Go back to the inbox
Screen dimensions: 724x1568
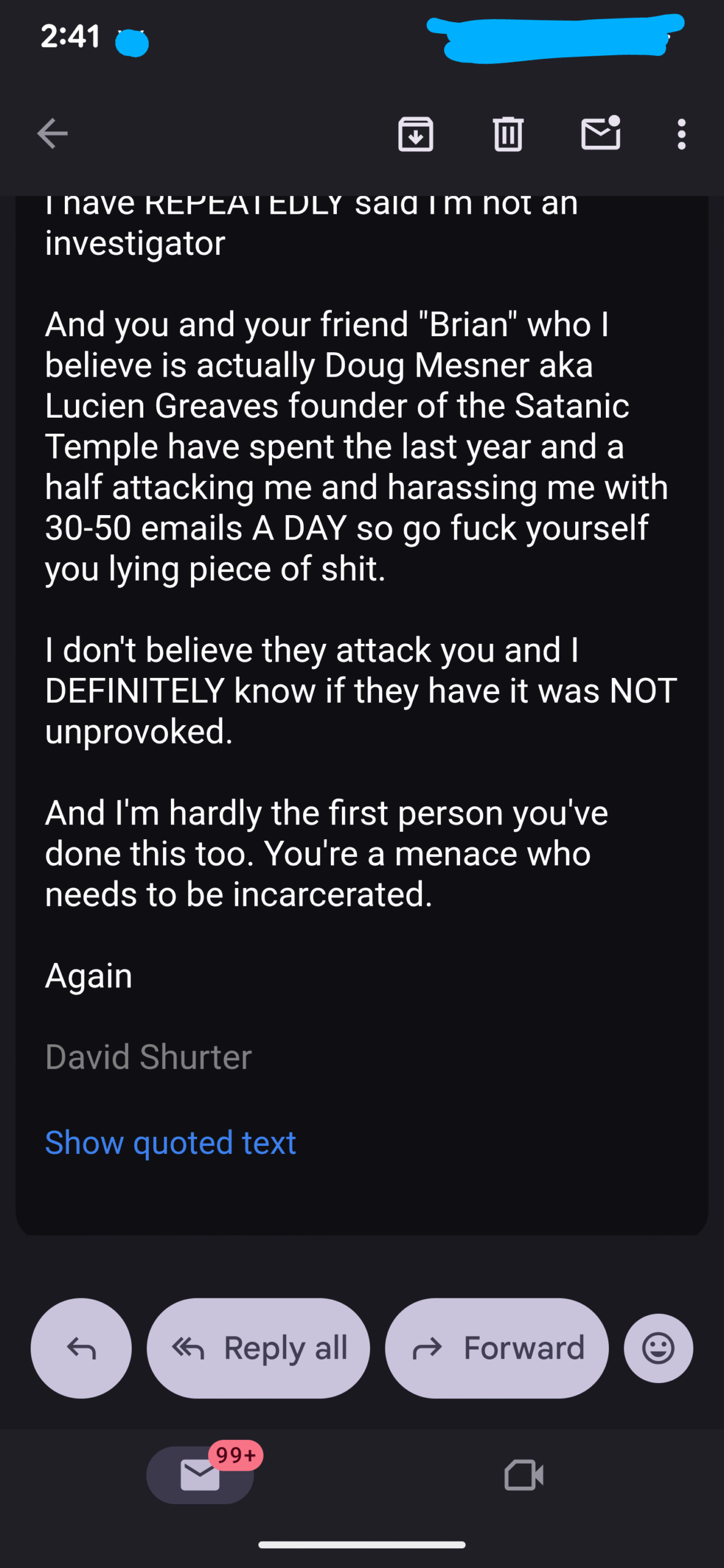pyautogui.click(x=52, y=134)
